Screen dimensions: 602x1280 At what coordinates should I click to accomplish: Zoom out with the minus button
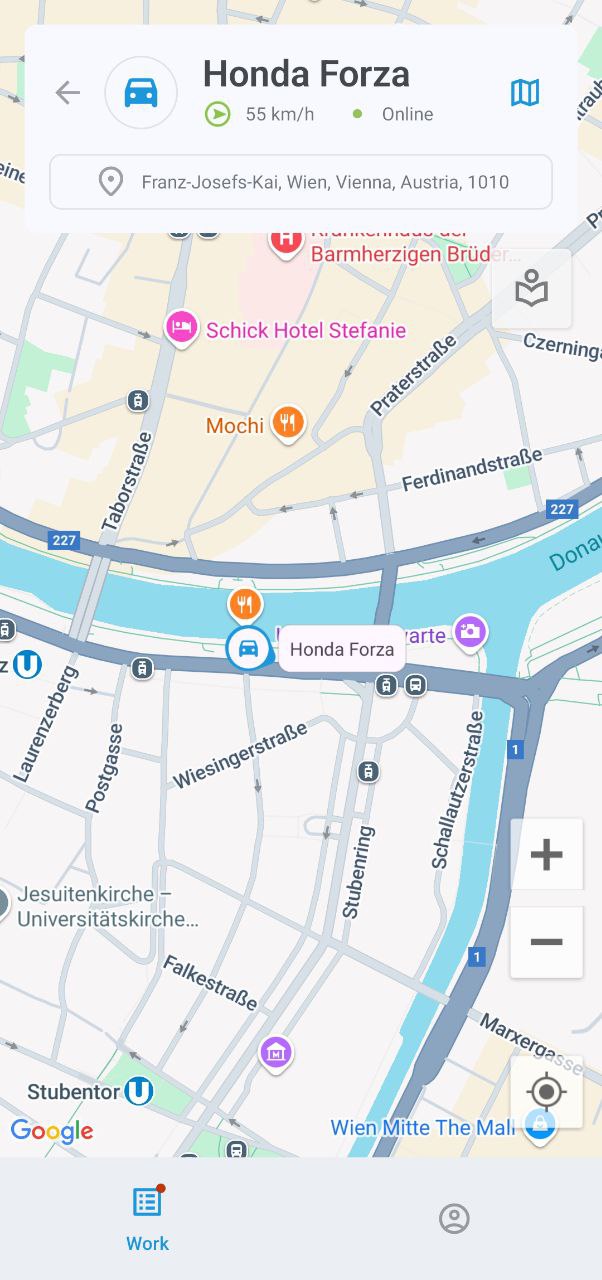[x=546, y=942]
